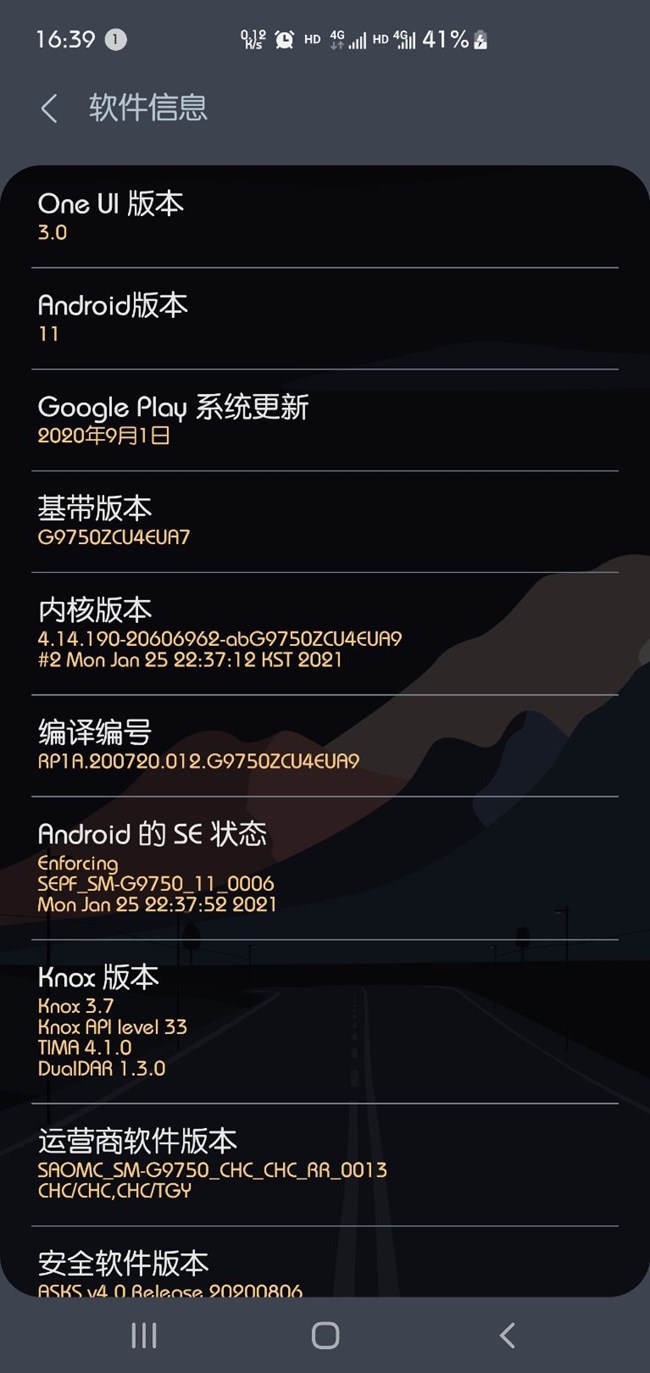
Task: Tap the 编译编号 build number row
Action: pyautogui.click(x=325, y=746)
